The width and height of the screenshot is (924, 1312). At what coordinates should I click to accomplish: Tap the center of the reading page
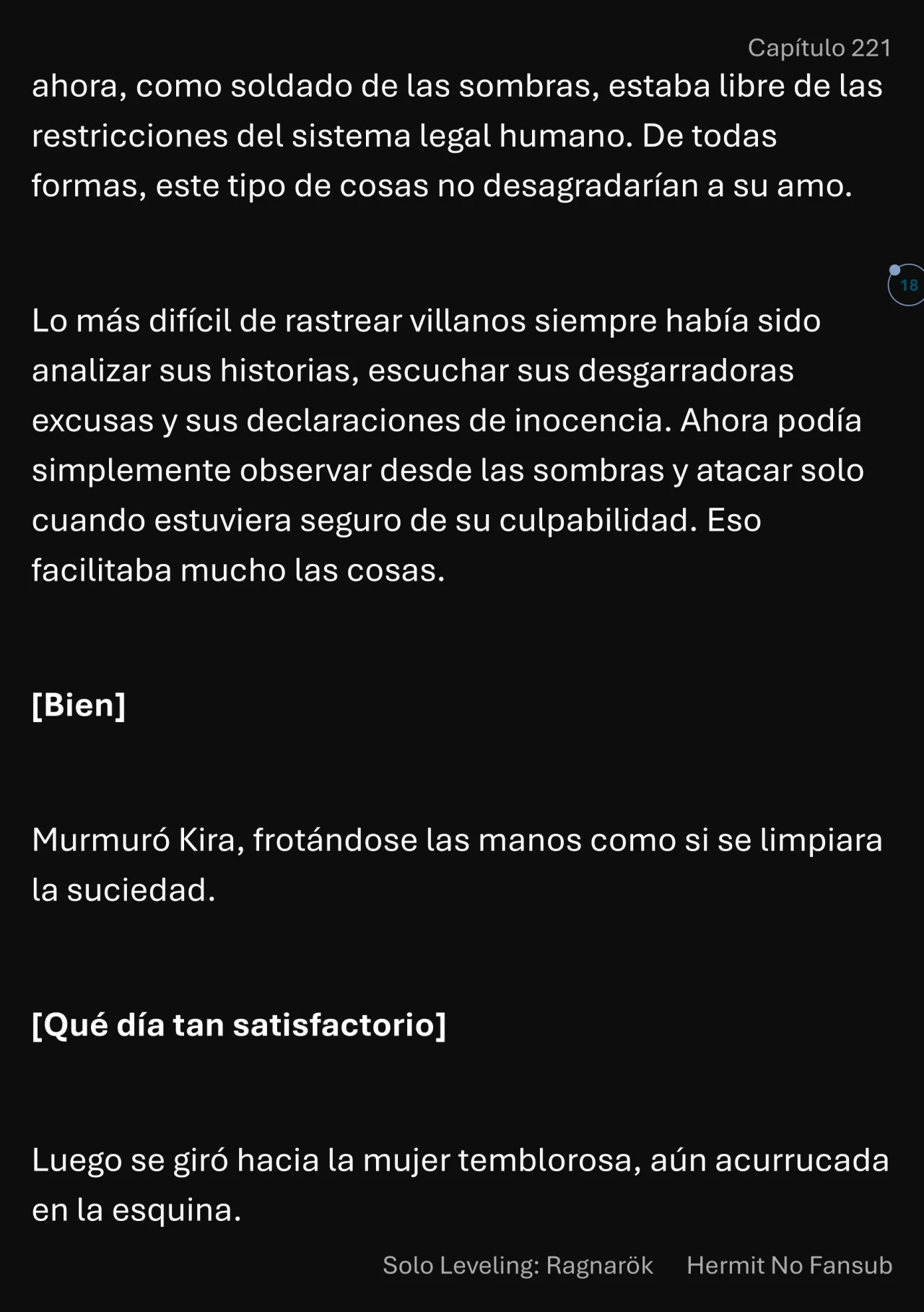pyautogui.click(x=462, y=656)
